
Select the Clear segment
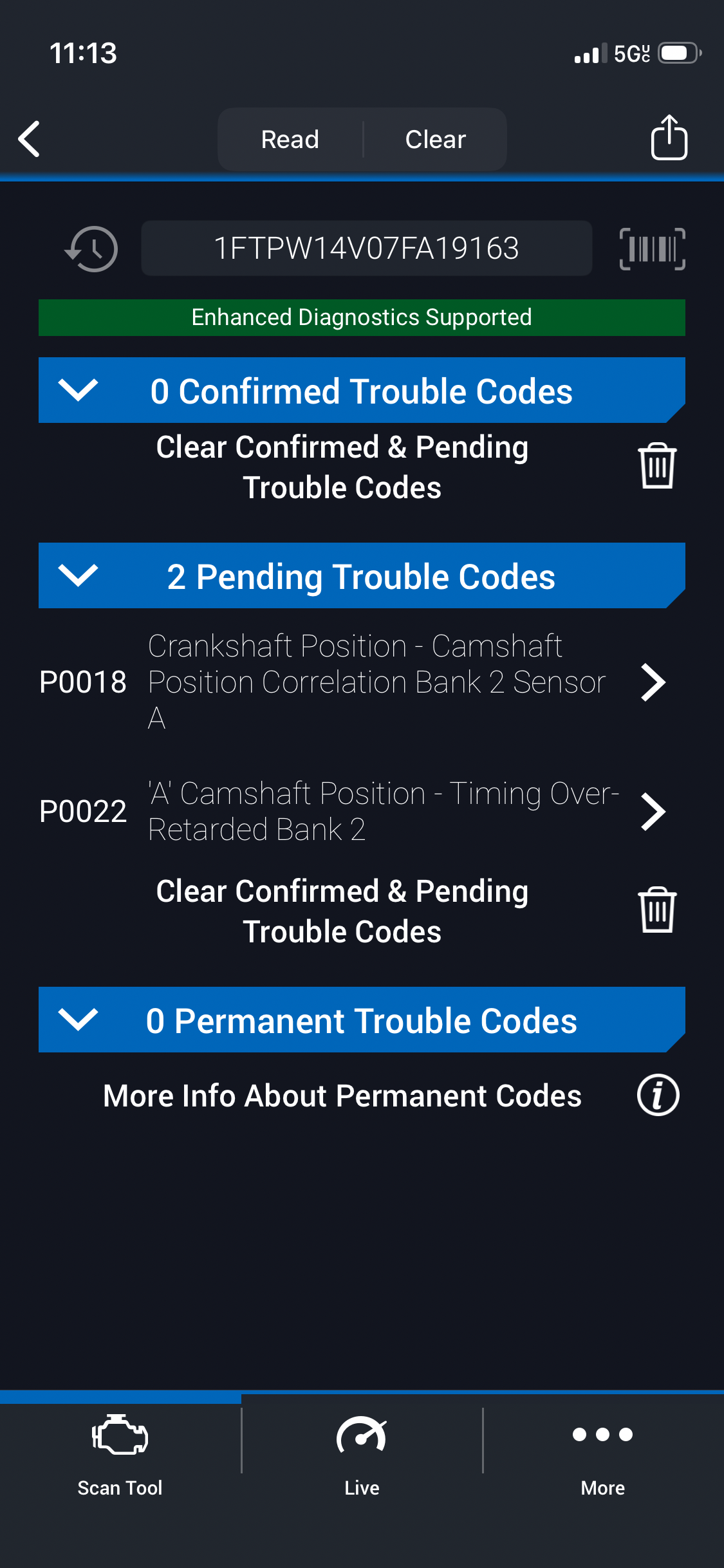pyautogui.click(x=435, y=139)
